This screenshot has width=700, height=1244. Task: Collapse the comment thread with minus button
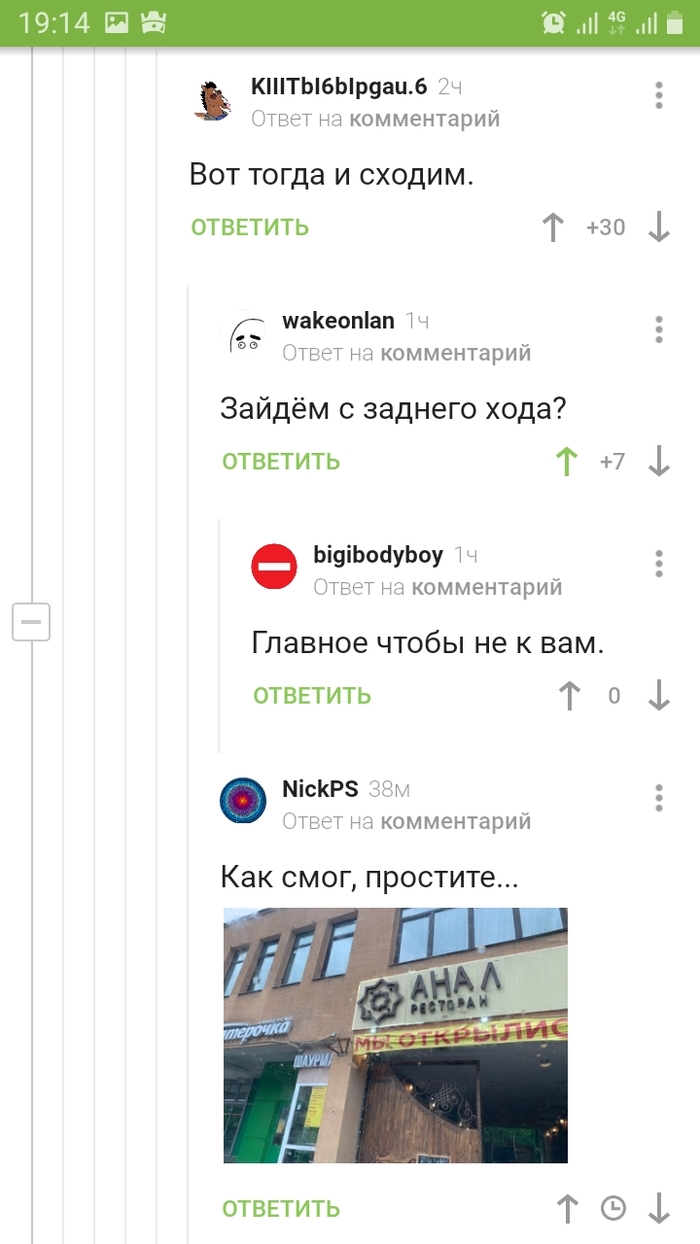31,622
